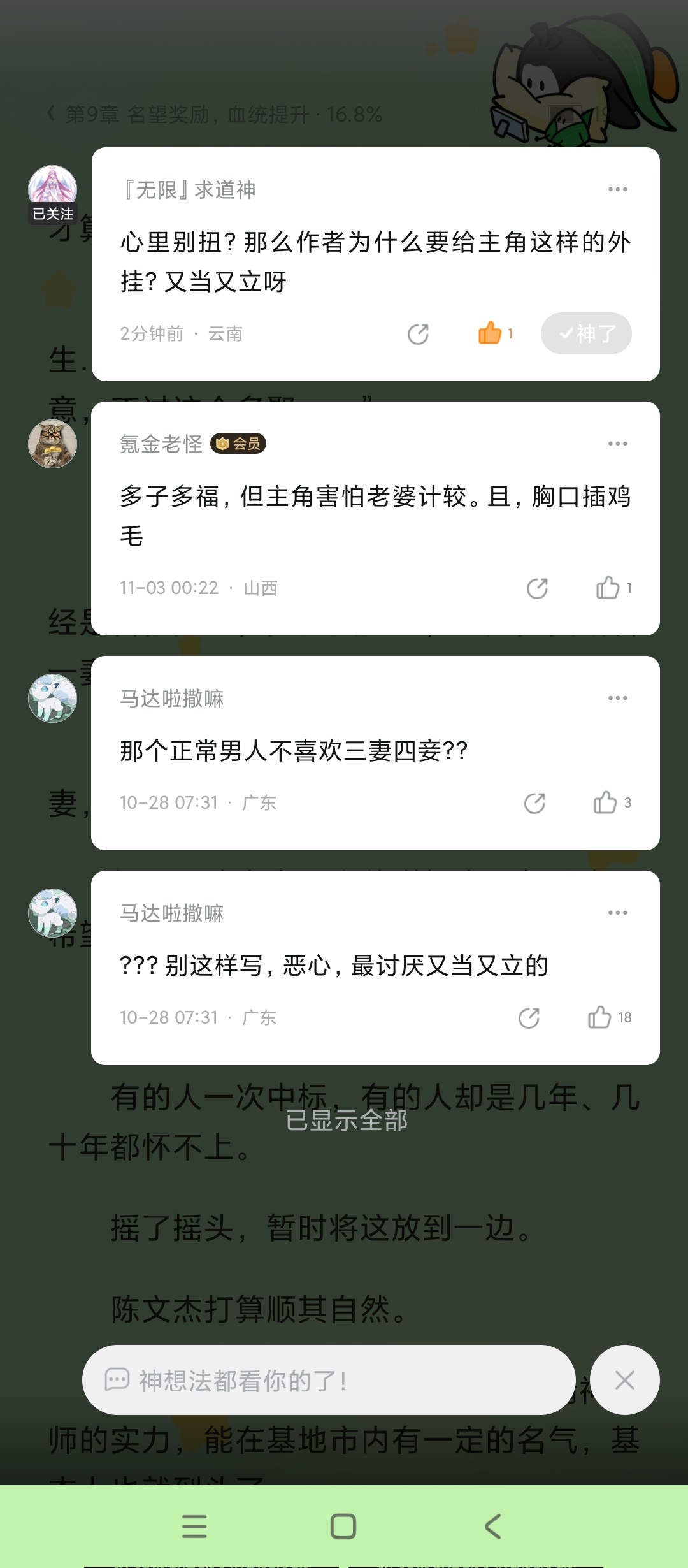This screenshot has height=1568, width=688.
Task: Share the 那个正常男人不喜欢三妻四妾 comment
Action: coord(534,803)
